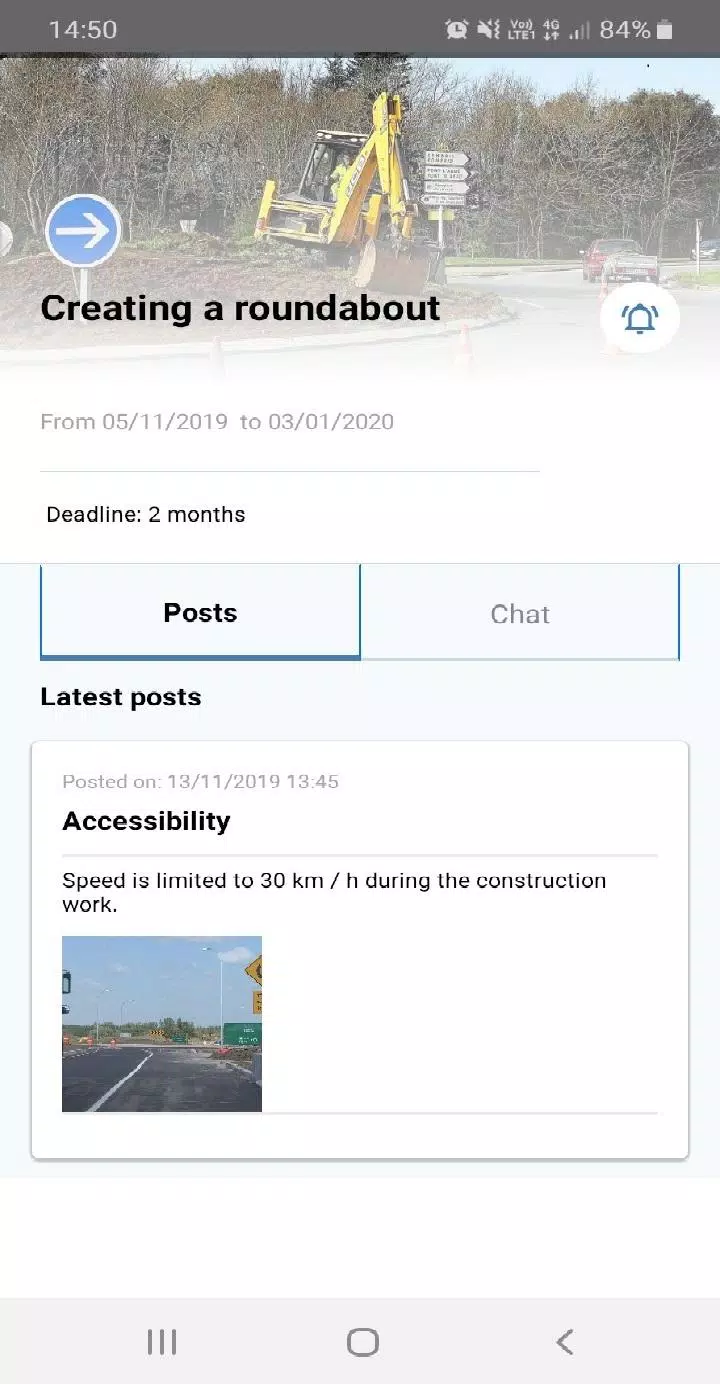
Task: View the road photo in Accessibility post
Action: (x=162, y=1024)
